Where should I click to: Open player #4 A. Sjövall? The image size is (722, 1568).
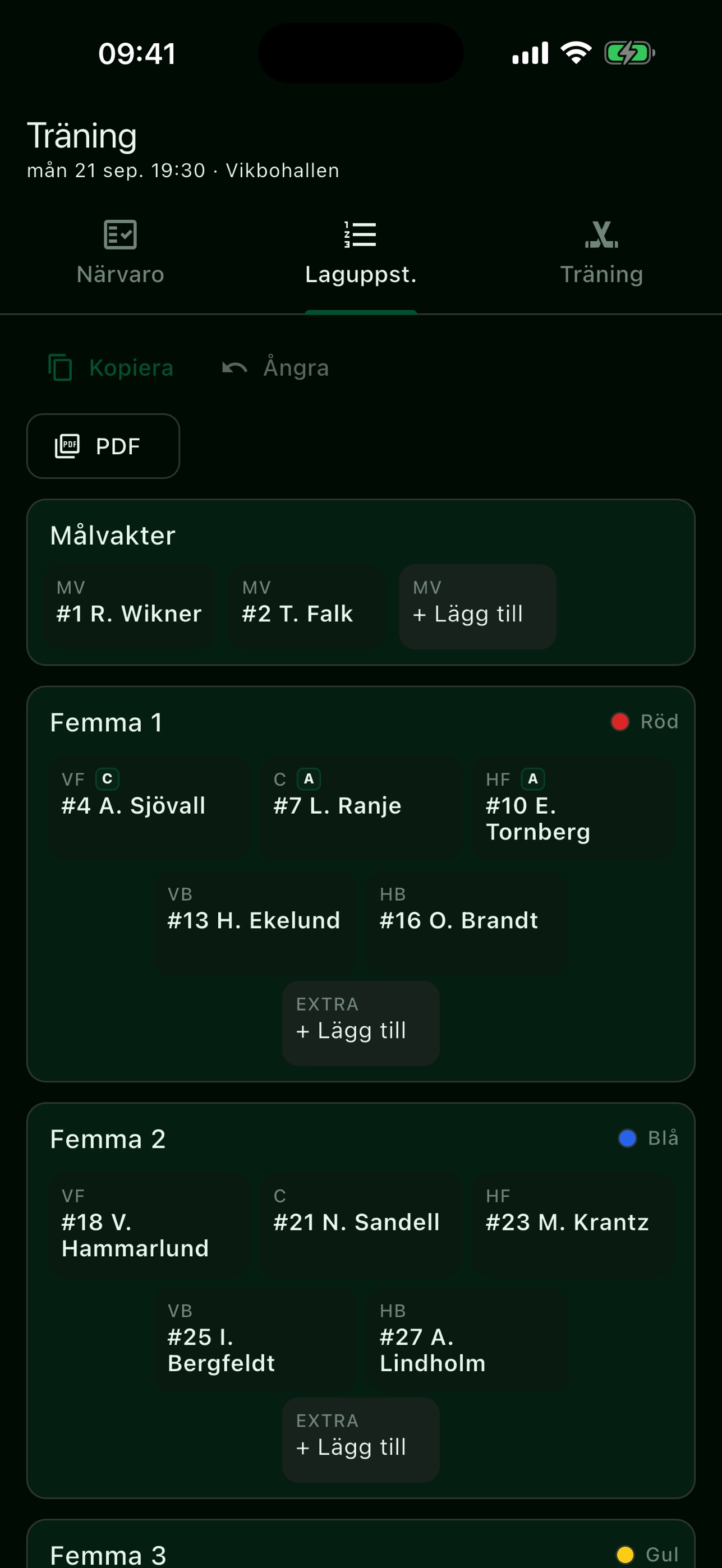tap(149, 808)
